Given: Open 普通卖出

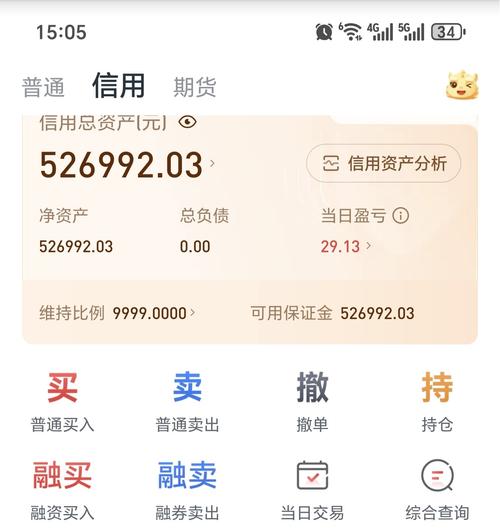Looking at the screenshot, I should (187, 402).
